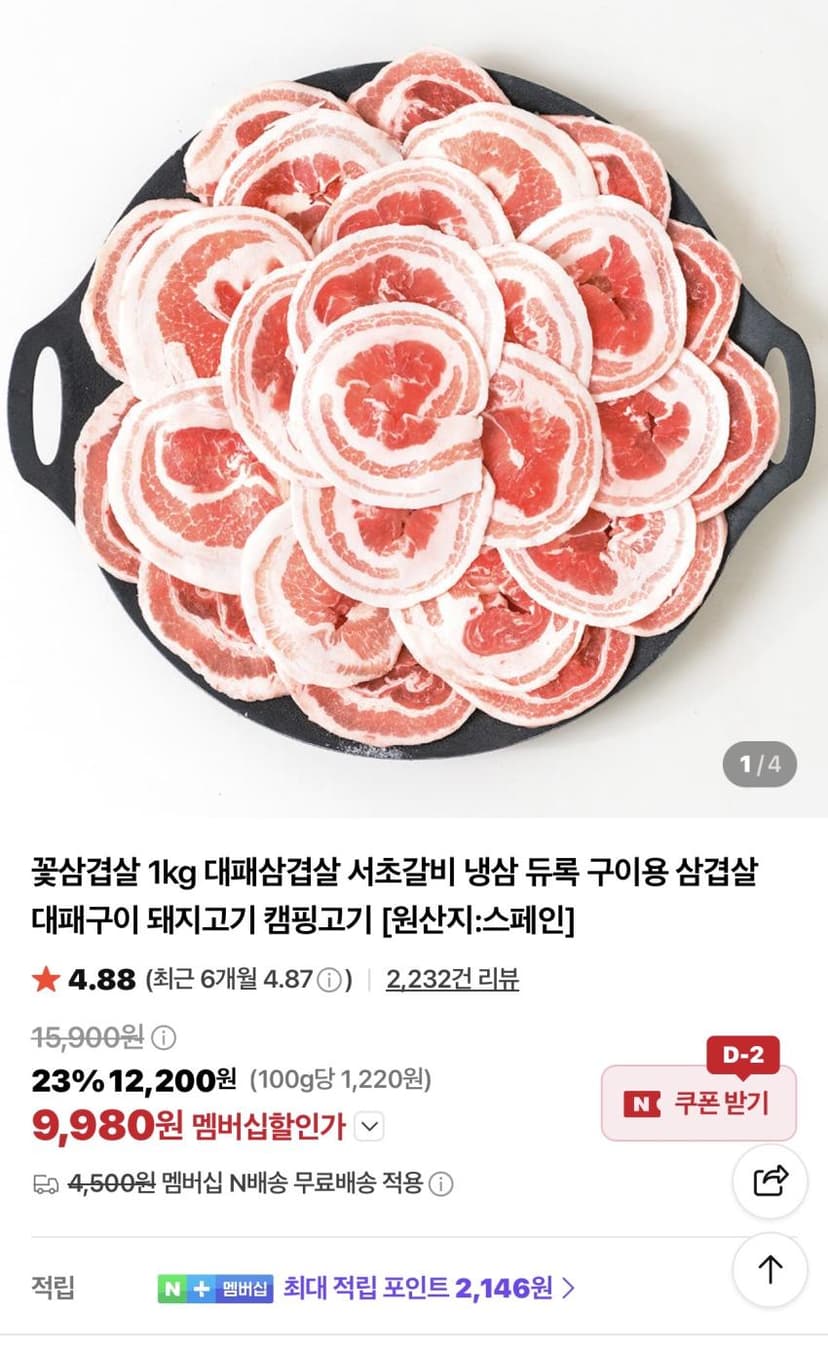Jump back to top with the arrow button
The image size is (828, 1345).
click(770, 1270)
